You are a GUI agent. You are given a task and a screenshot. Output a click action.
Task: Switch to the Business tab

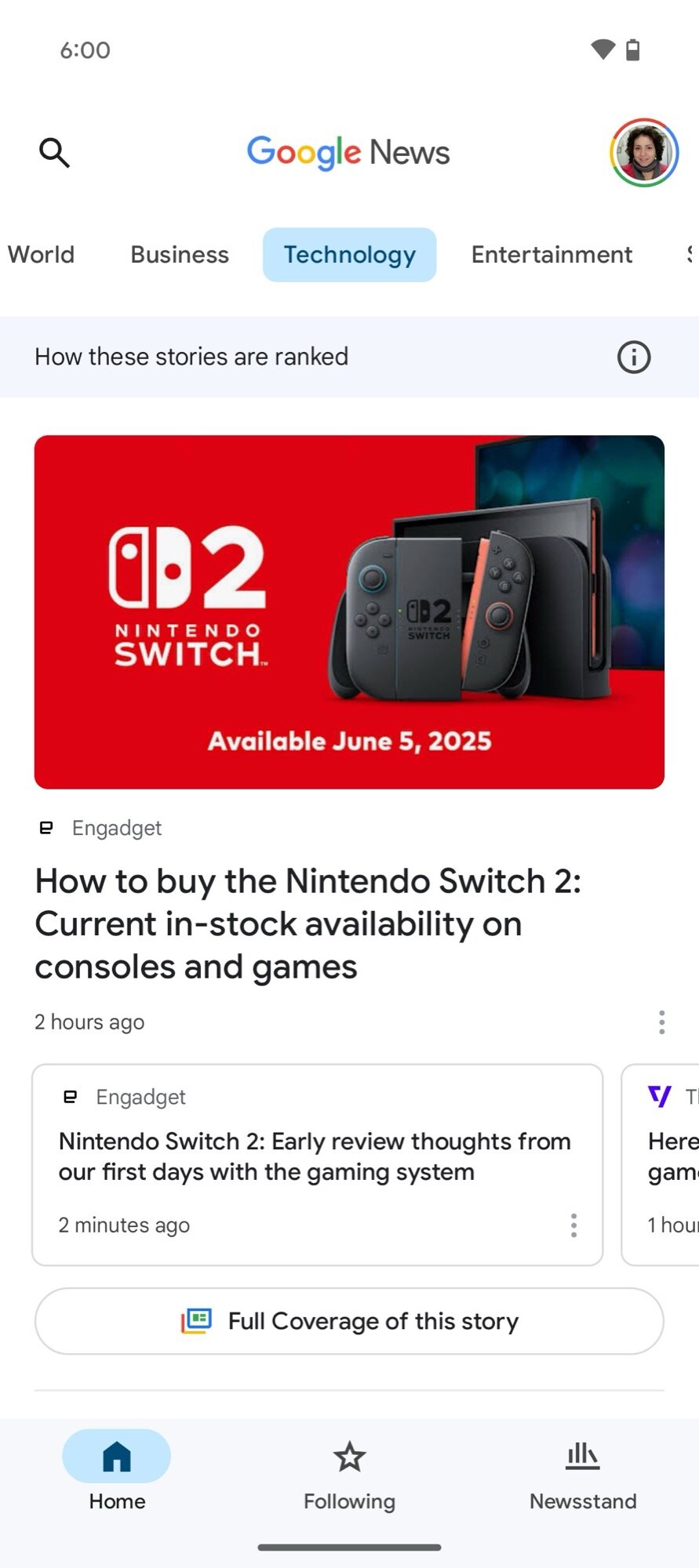click(x=180, y=255)
